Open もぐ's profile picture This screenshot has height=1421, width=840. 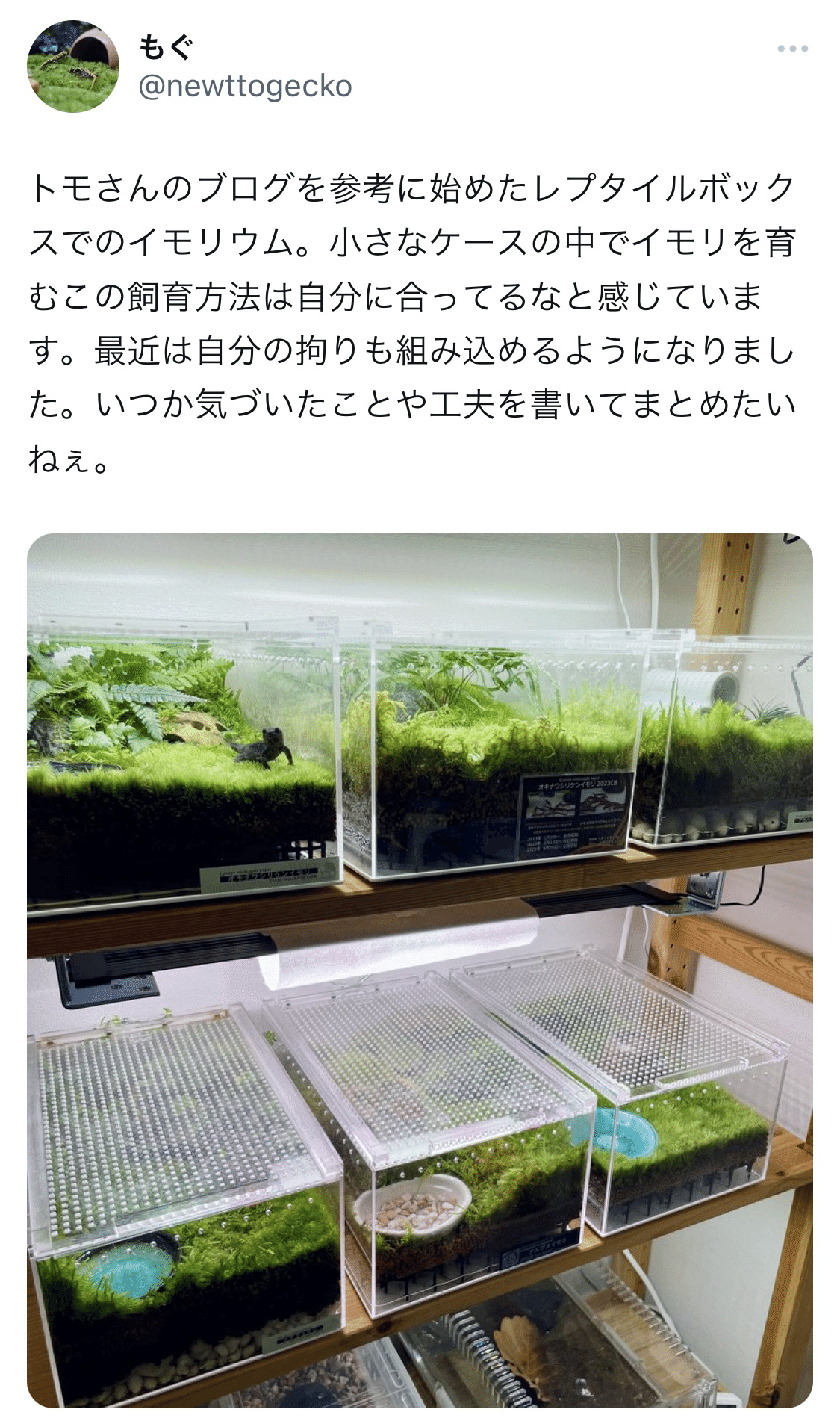73,66
